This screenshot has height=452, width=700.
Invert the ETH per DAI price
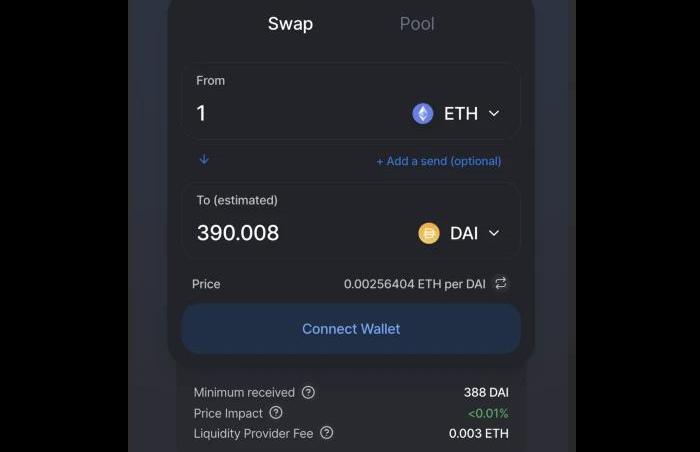(501, 283)
